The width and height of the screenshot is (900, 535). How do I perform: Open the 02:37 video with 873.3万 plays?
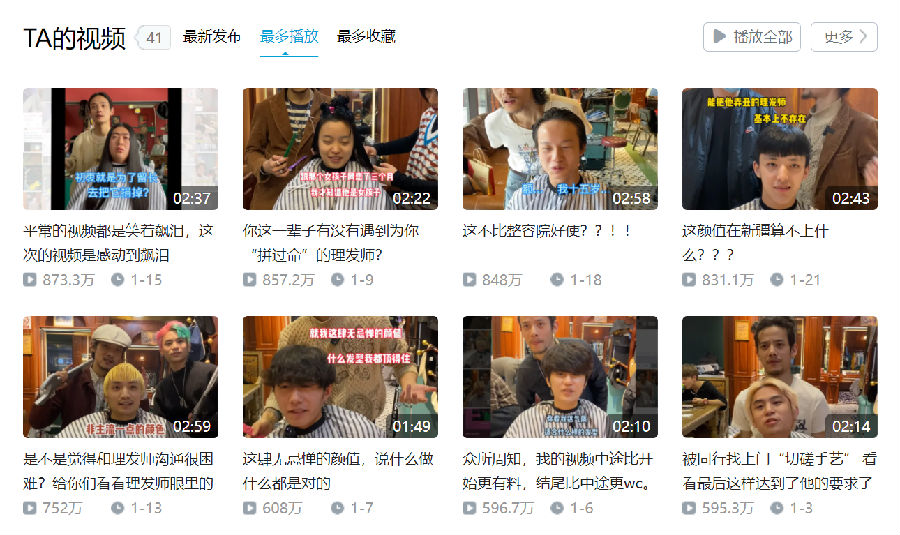120,149
